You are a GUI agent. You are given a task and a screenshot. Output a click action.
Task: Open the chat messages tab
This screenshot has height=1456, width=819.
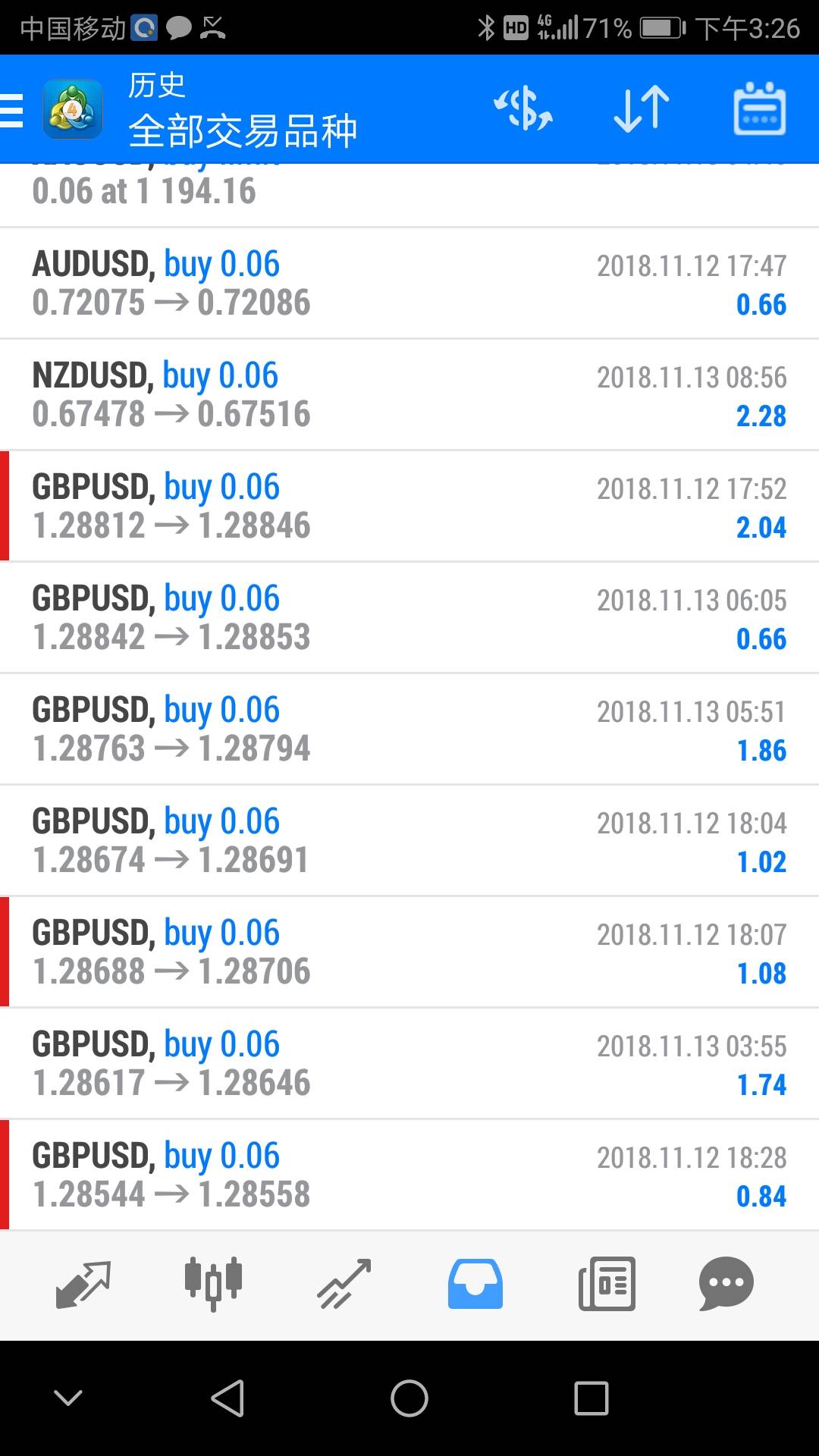pyautogui.click(x=726, y=1284)
